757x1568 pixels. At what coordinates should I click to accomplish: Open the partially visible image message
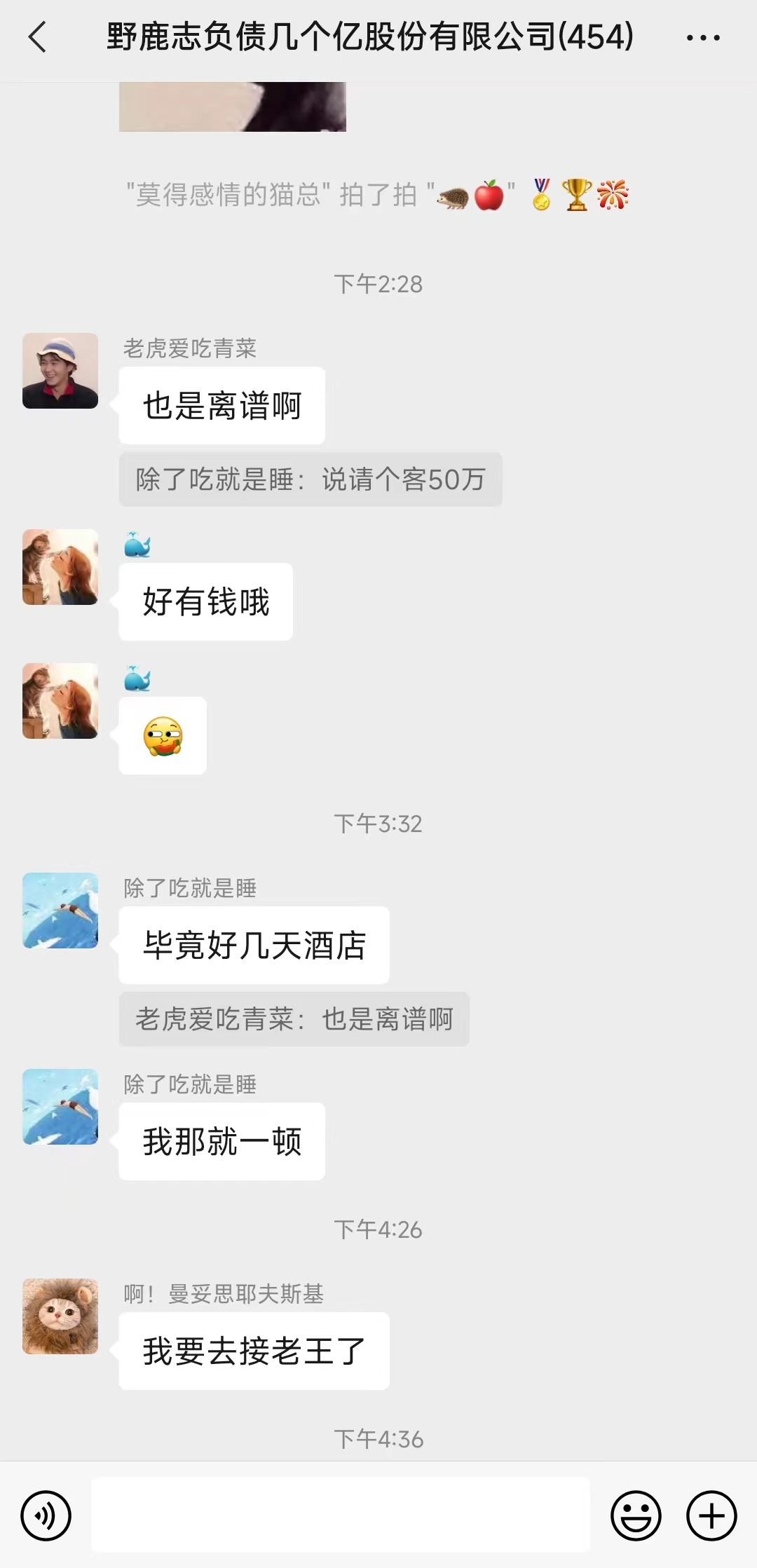(232, 107)
